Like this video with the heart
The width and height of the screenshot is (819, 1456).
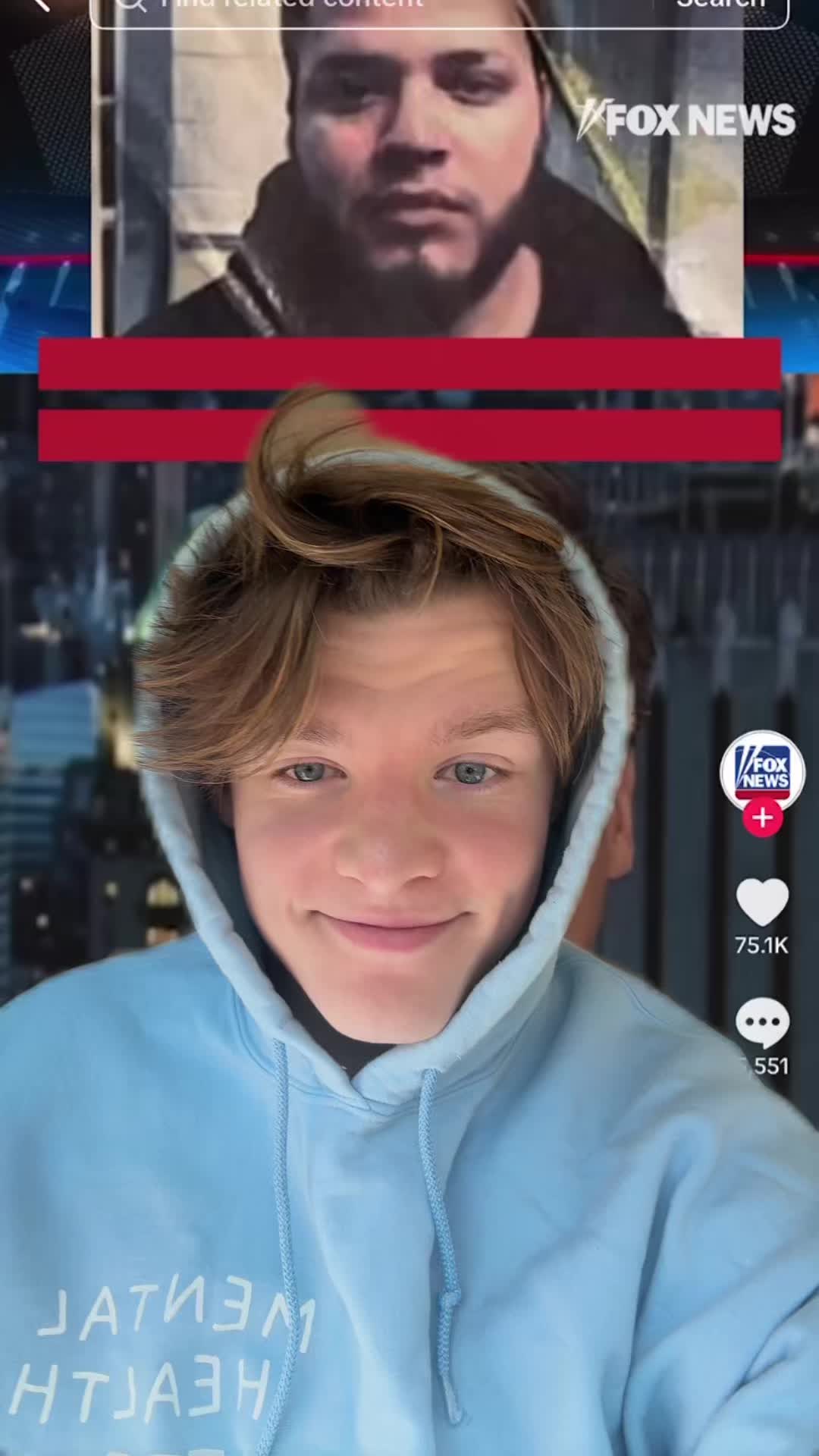click(x=762, y=904)
